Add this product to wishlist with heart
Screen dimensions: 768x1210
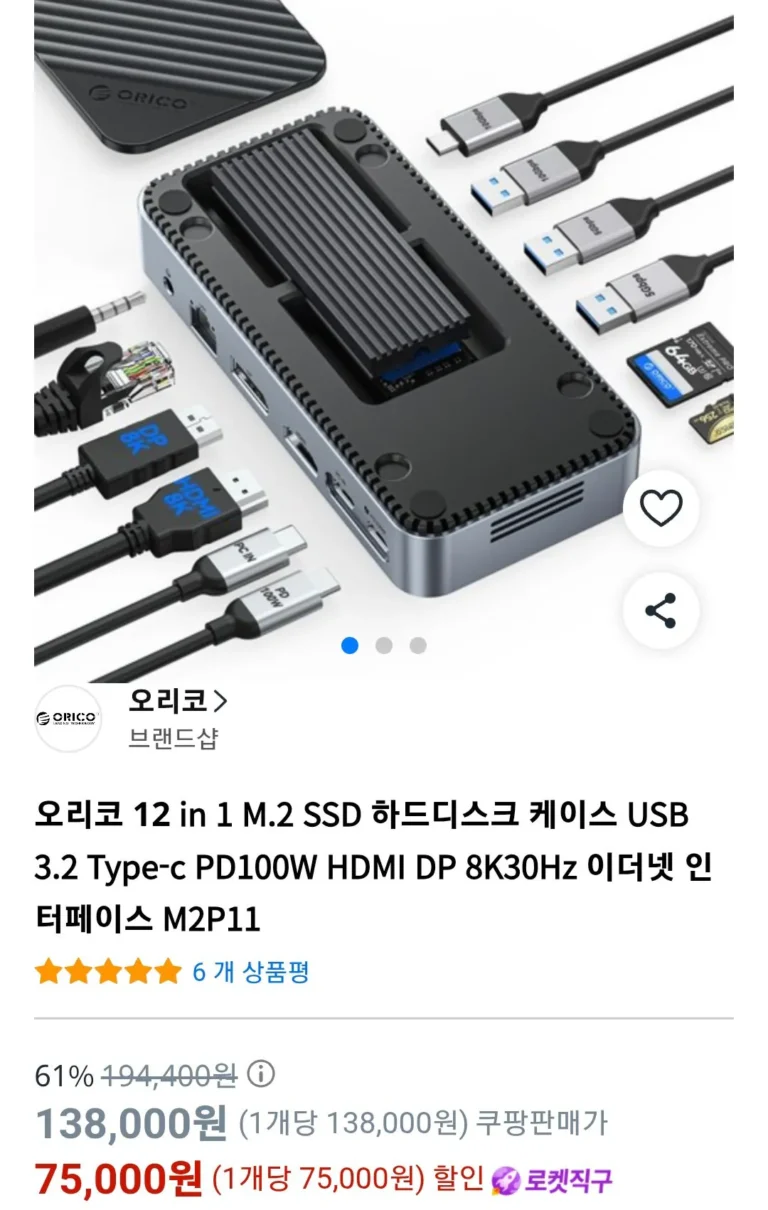point(661,509)
